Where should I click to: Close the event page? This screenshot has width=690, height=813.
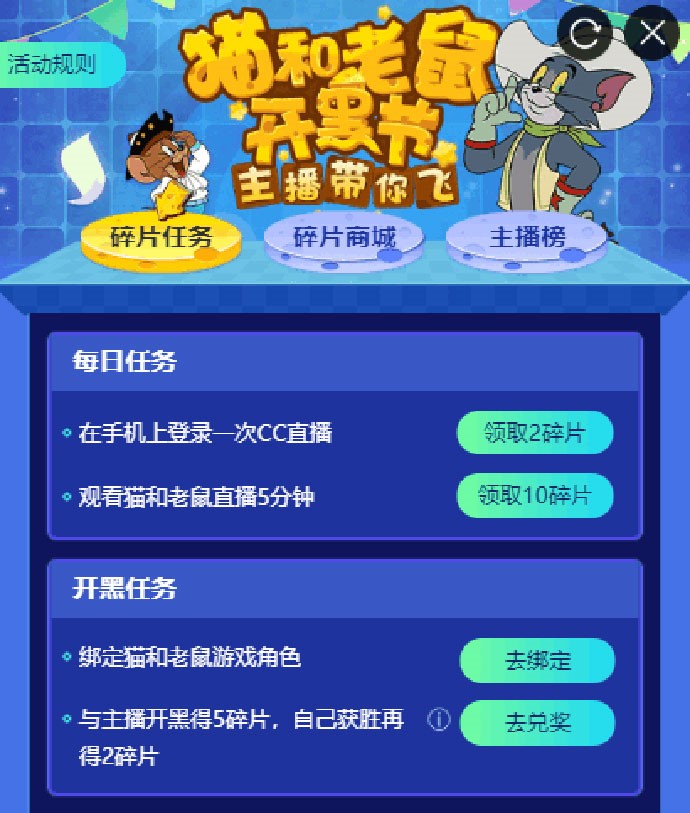tap(653, 34)
